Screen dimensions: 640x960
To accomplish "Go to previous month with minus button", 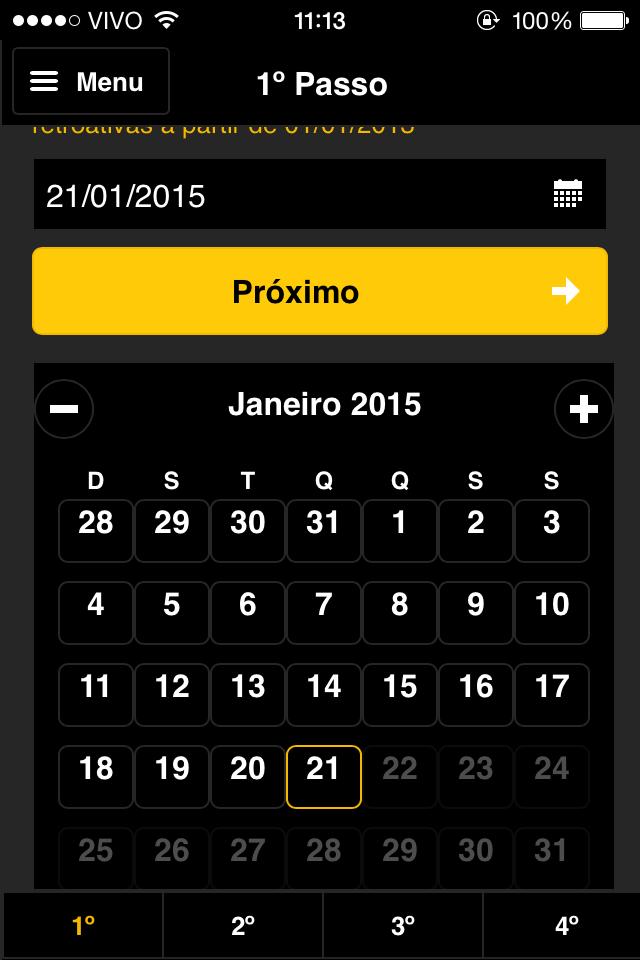I will tap(64, 408).
